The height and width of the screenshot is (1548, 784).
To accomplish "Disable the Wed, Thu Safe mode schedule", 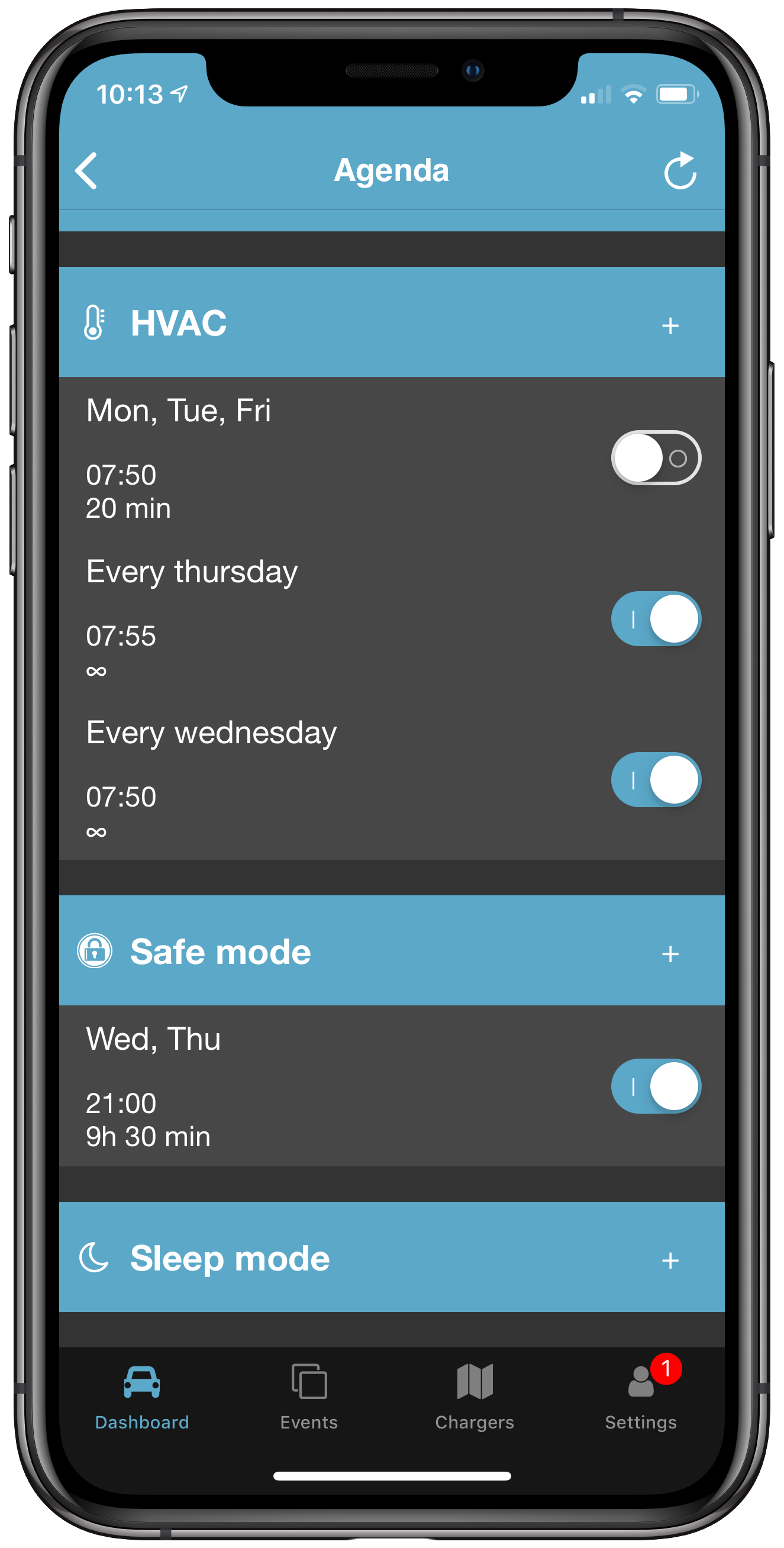I will [656, 1086].
